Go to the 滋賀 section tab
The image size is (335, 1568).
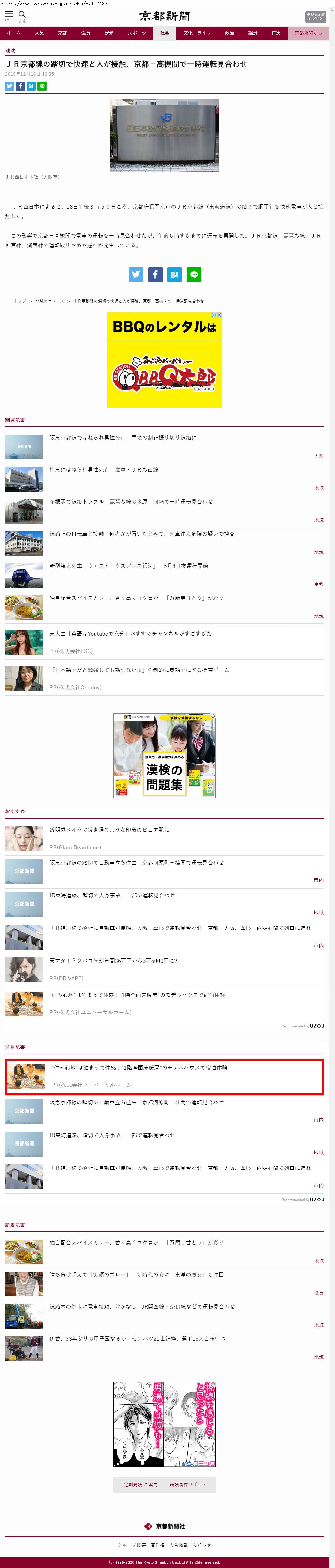86,33
